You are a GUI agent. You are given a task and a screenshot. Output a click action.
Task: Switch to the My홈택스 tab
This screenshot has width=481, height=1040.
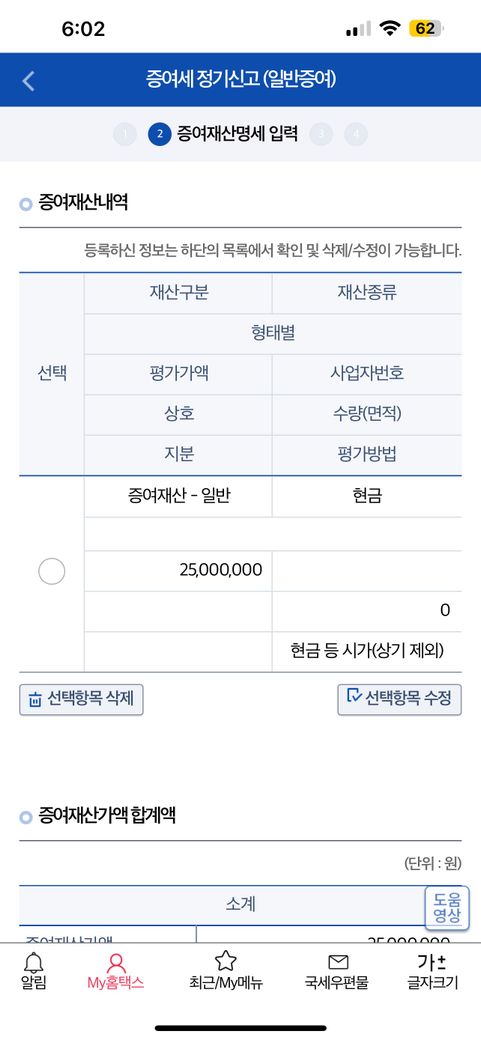[x=115, y=972]
